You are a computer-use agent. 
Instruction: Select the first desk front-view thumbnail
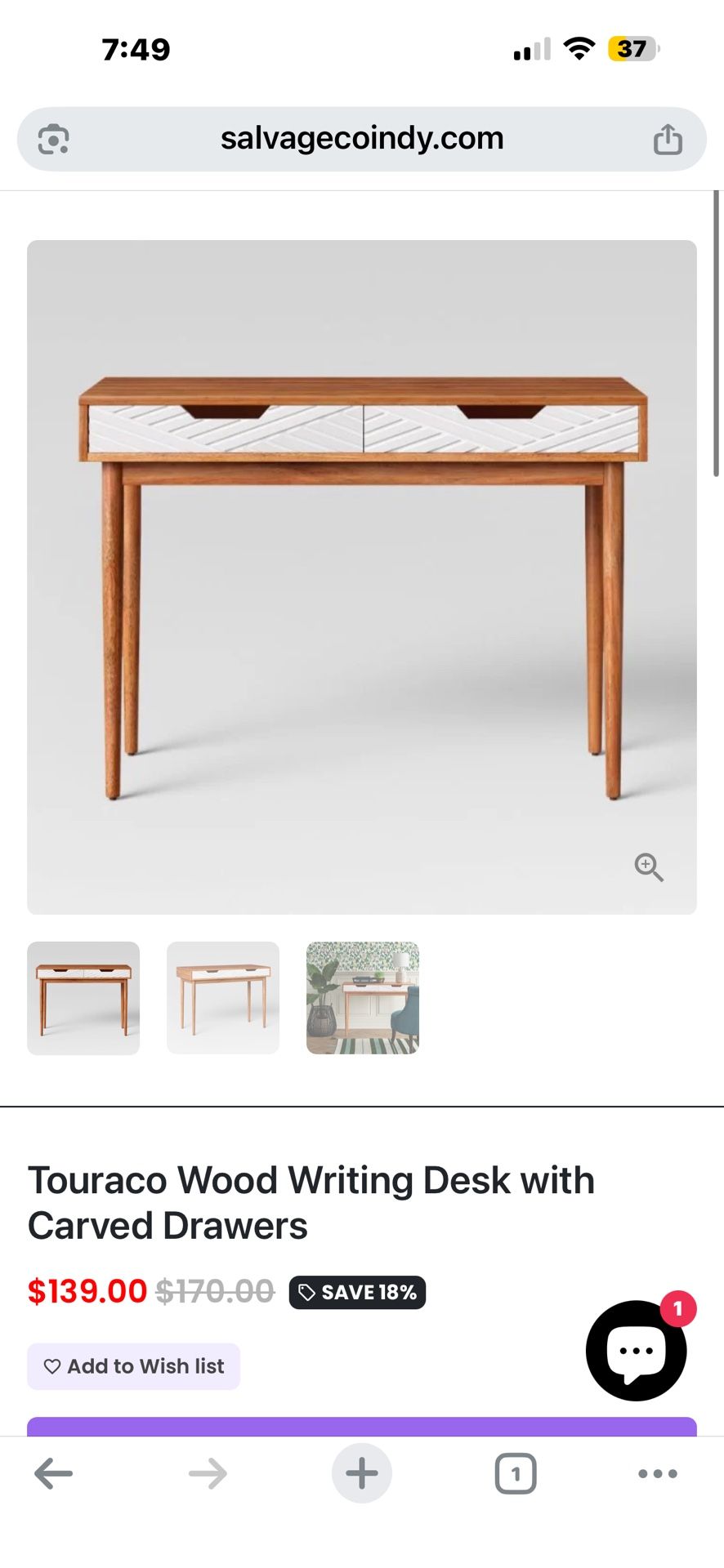point(83,998)
